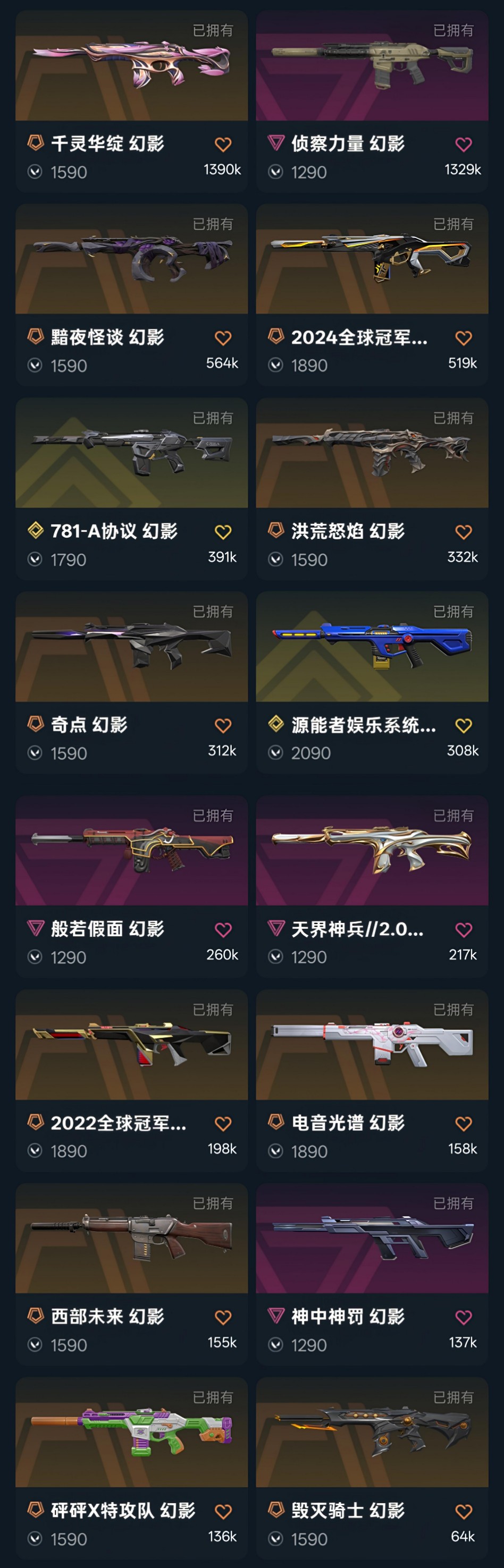Tap the heart on 侦察力量 幻影

point(463,145)
